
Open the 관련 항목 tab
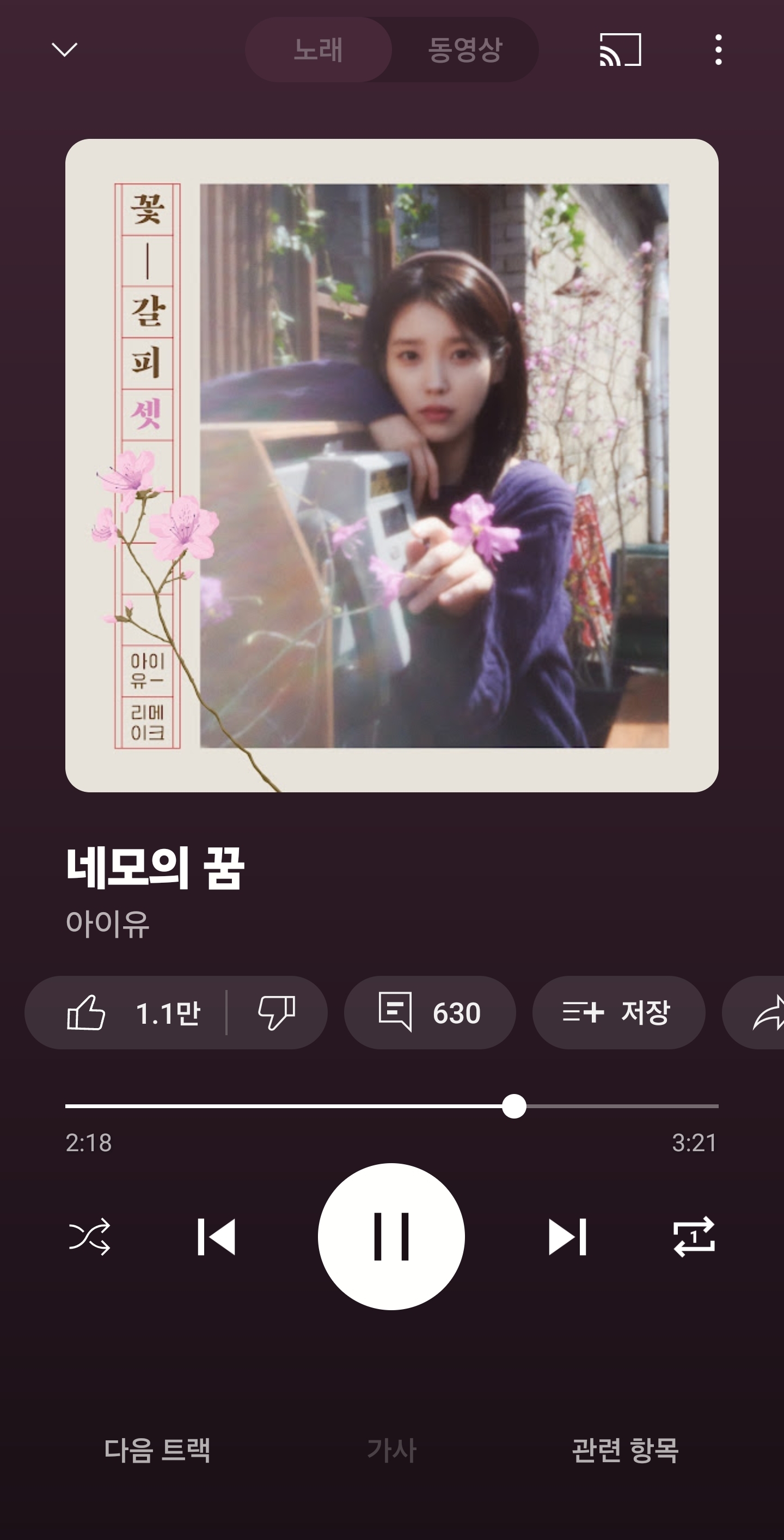[x=625, y=1450]
